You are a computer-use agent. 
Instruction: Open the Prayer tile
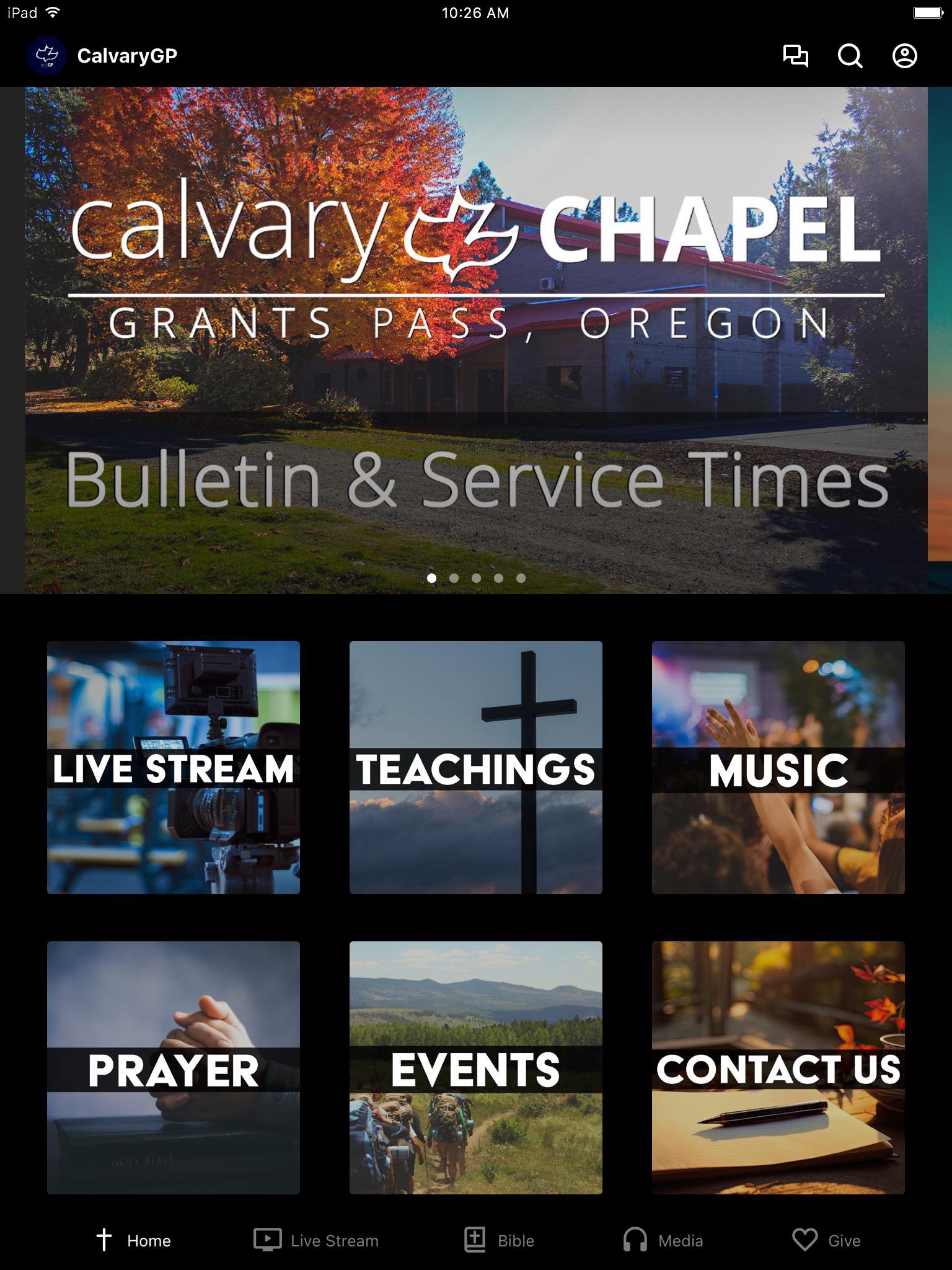[x=174, y=1068]
